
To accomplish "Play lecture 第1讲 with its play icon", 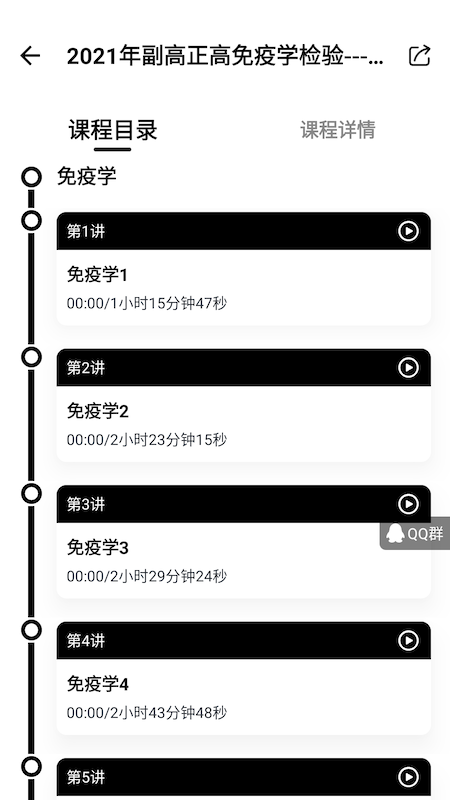I will 408,231.
